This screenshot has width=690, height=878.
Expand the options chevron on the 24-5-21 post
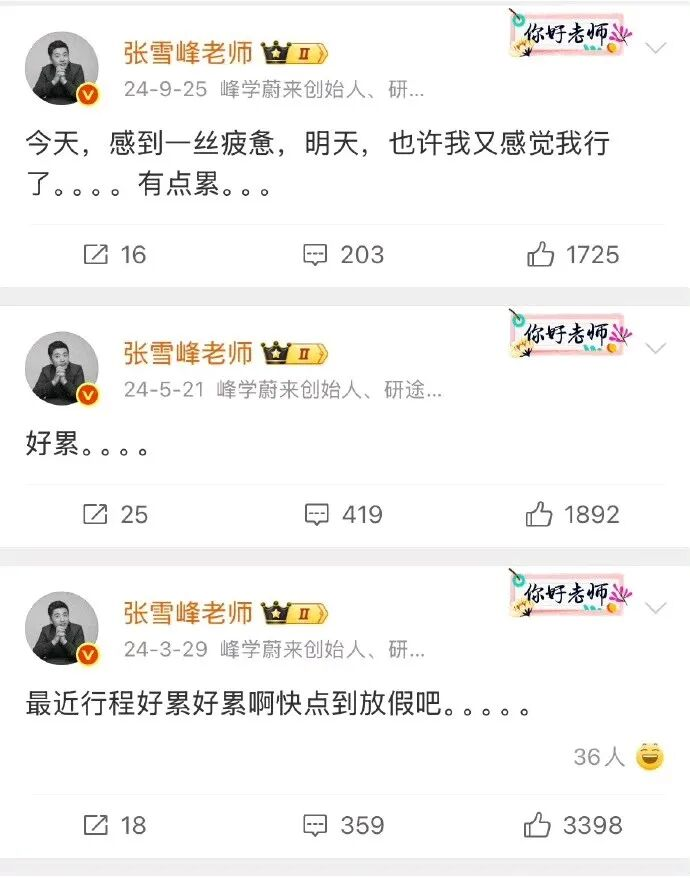point(656,348)
